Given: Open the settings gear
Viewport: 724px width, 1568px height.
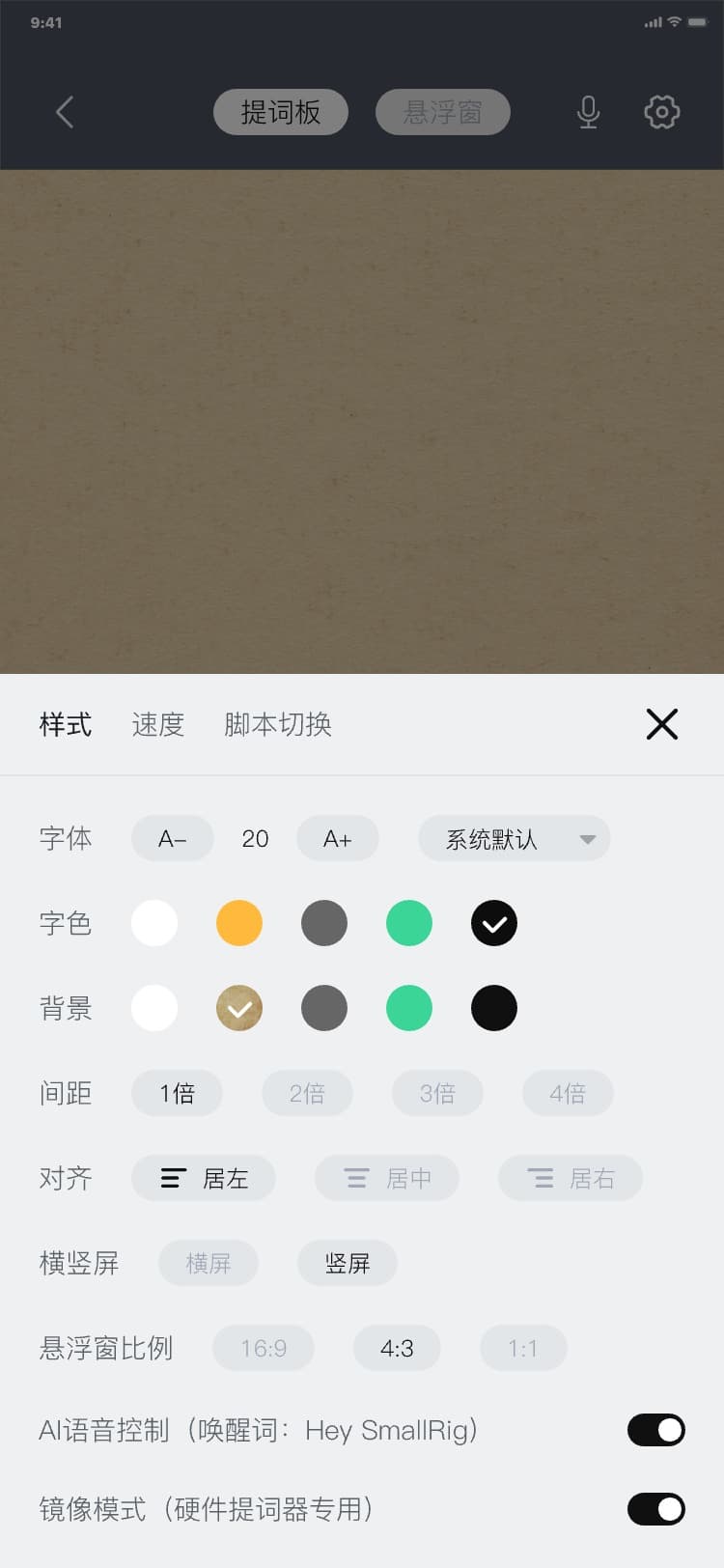Looking at the screenshot, I should tap(661, 112).
